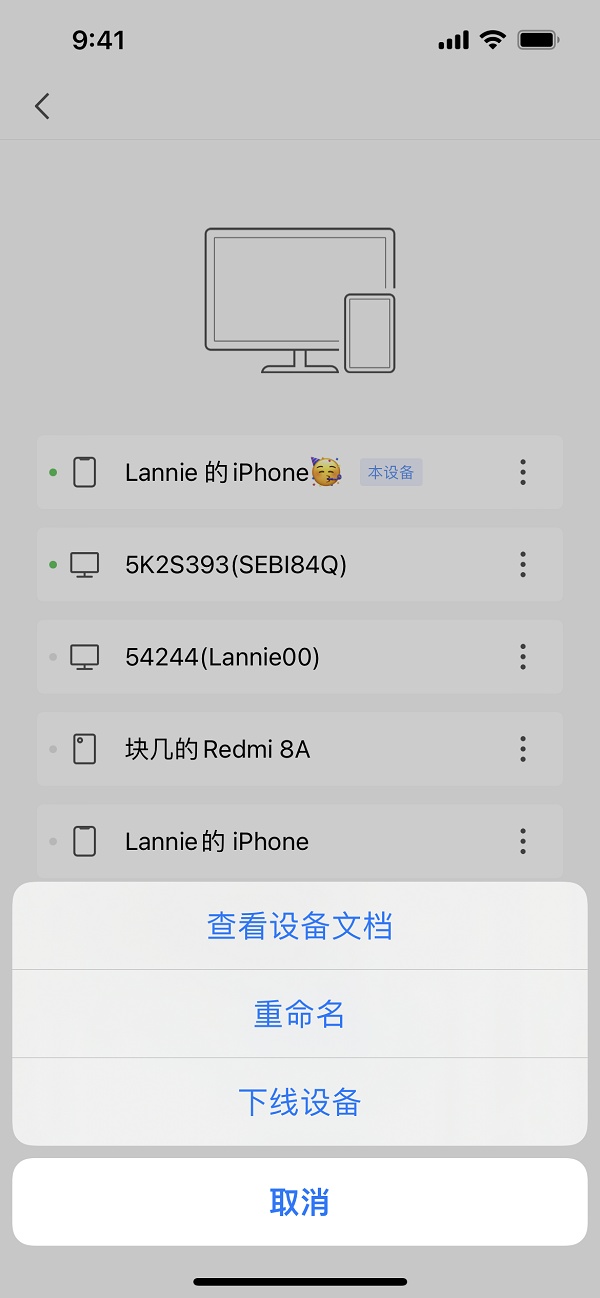Tap 下线设备 to take device offline
Viewport: 600px width, 1298px height.
299,1102
